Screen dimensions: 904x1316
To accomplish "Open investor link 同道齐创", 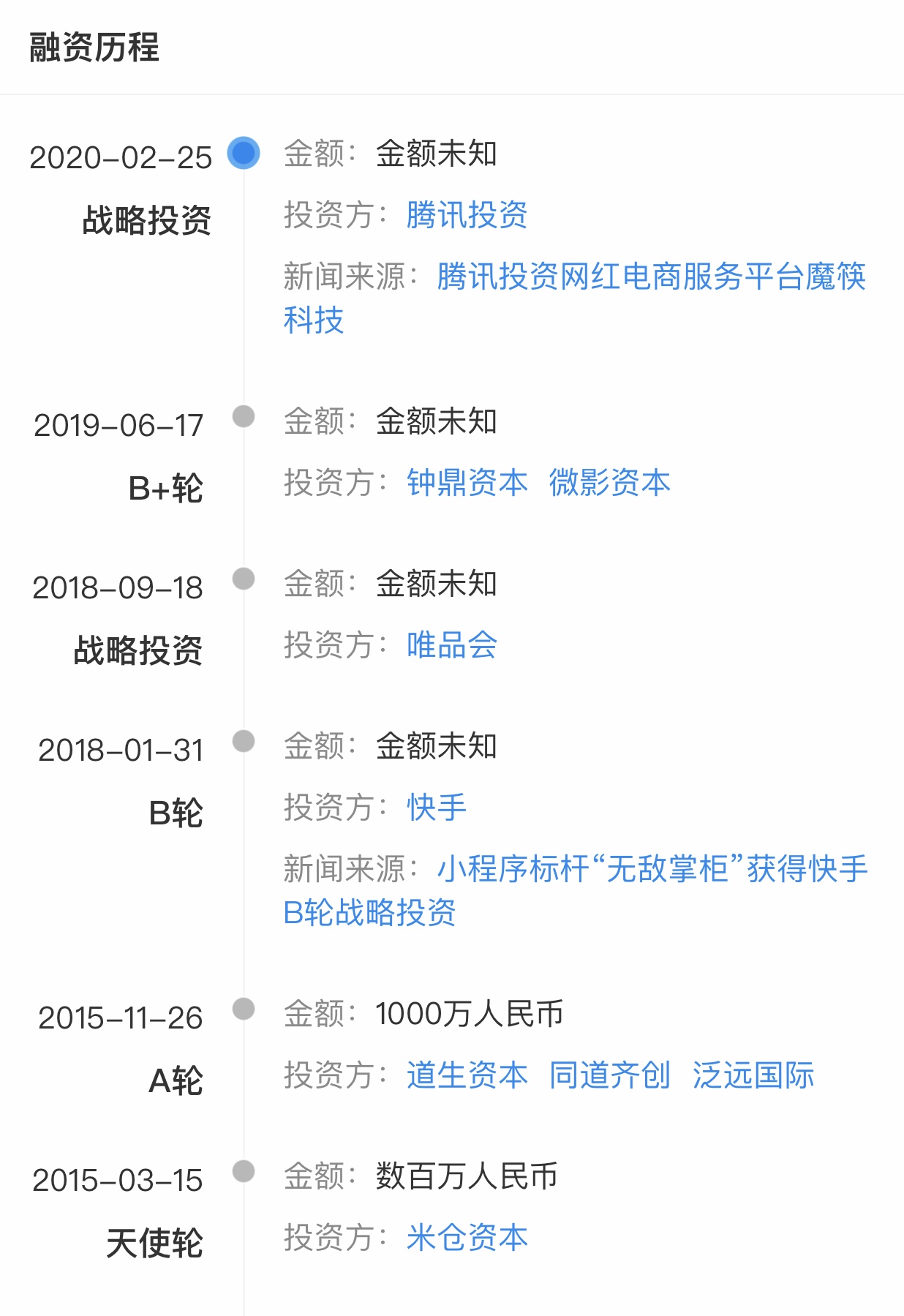I will point(609,1075).
